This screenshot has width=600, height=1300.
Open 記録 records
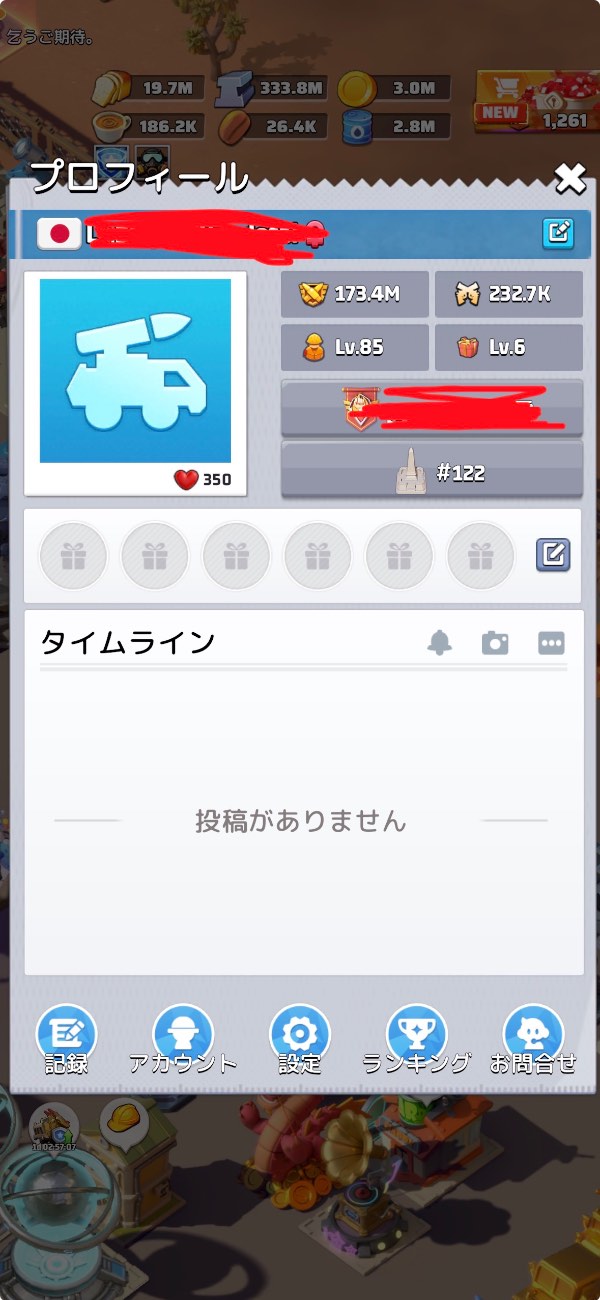(x=67, y=1040)
